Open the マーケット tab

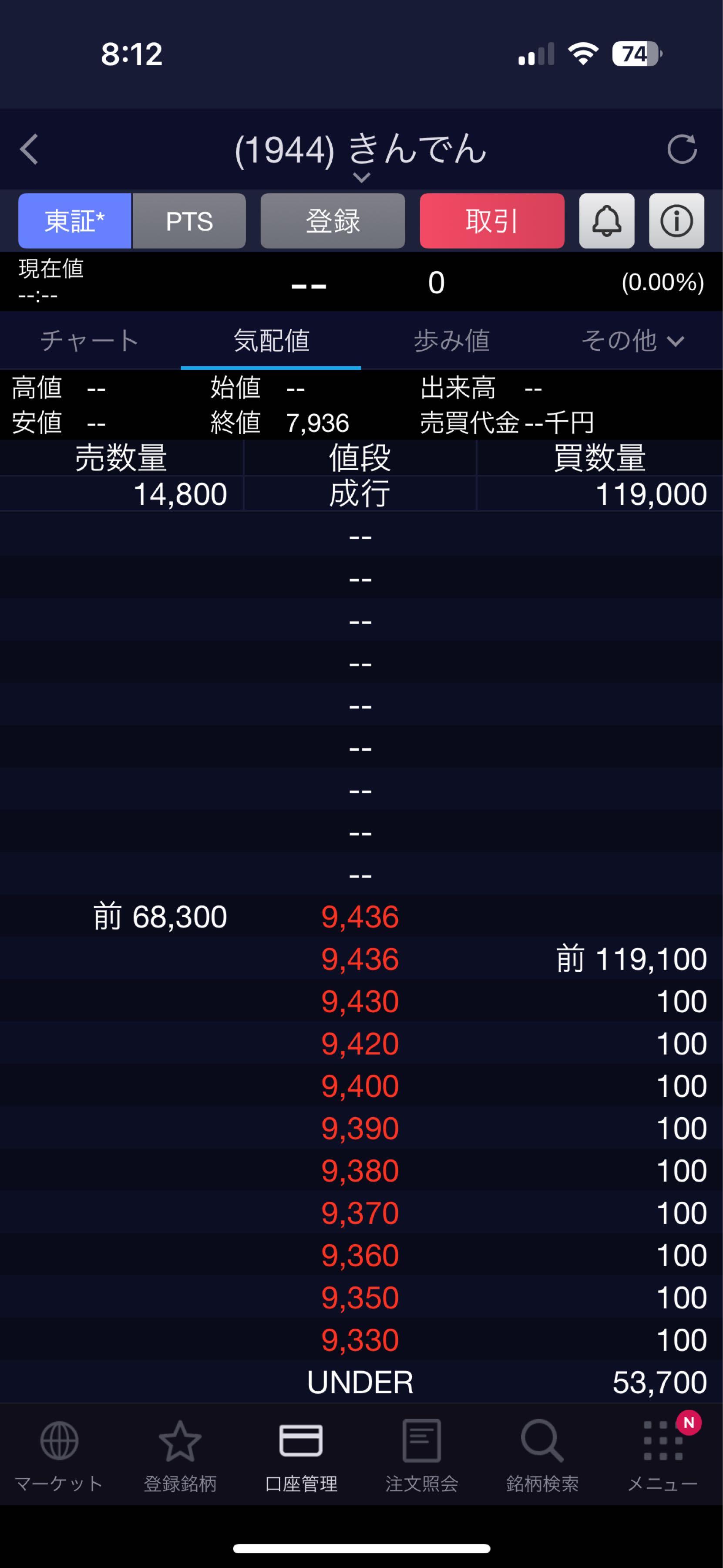59,1455
